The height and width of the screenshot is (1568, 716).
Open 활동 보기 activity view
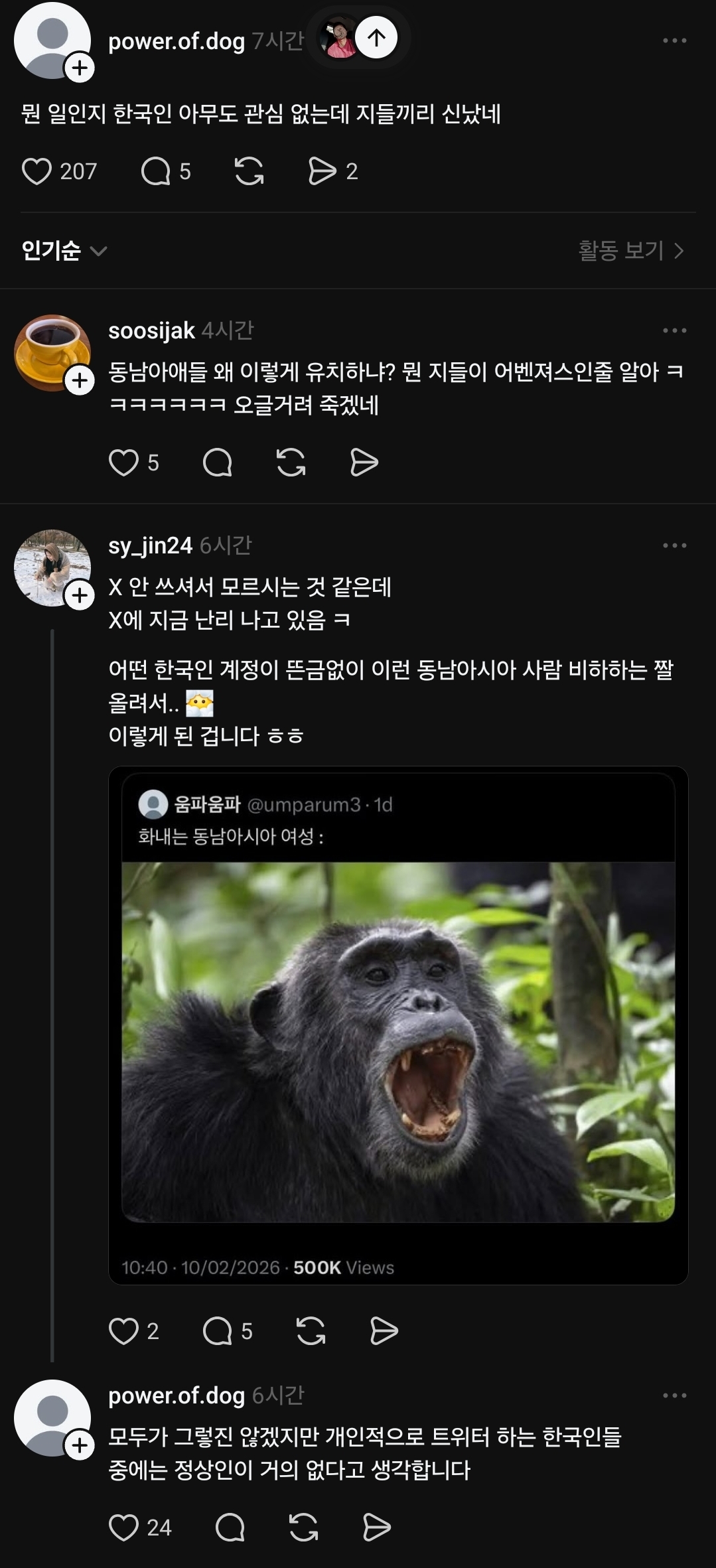pos(630,251)
